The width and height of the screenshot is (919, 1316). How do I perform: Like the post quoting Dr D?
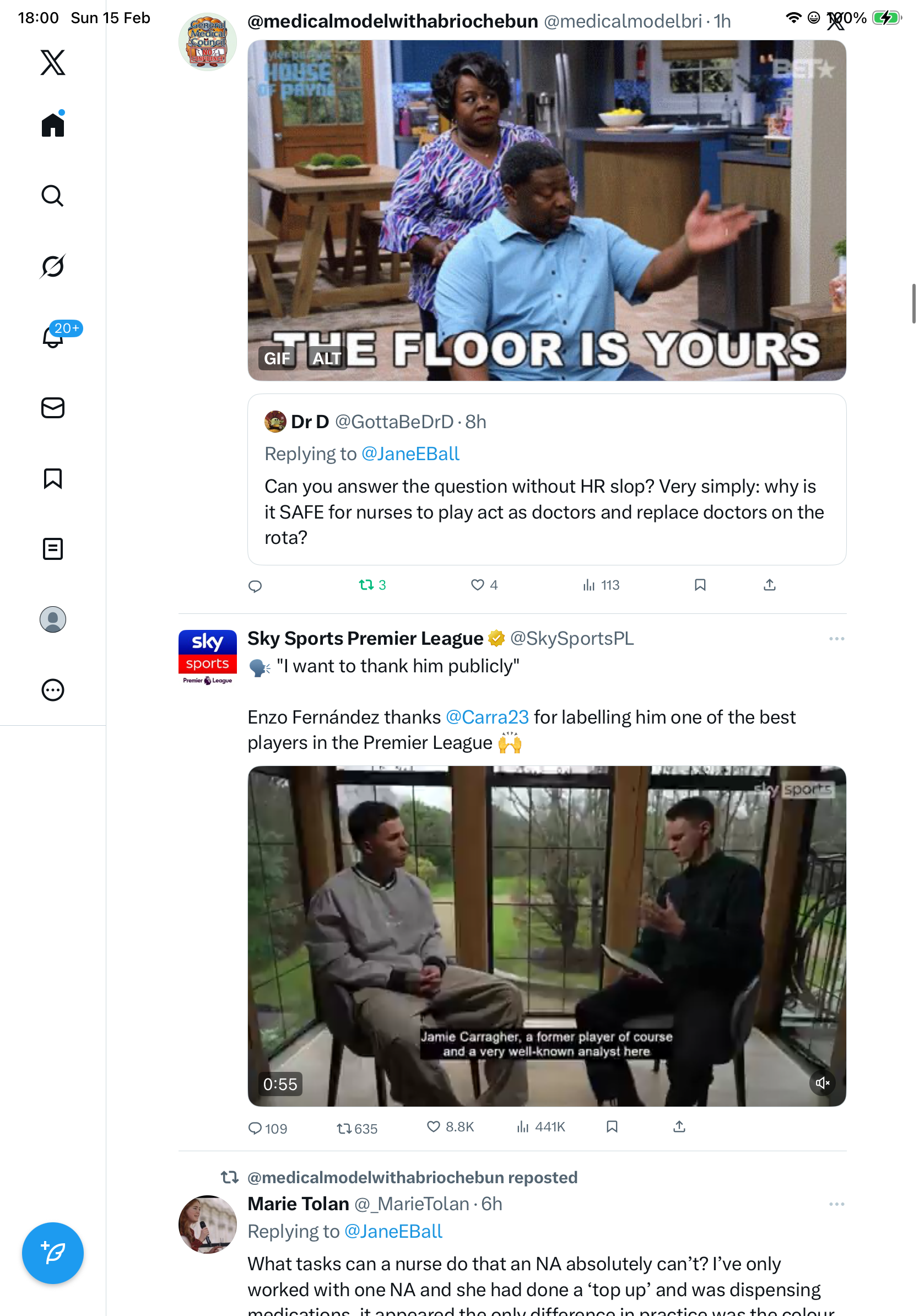pyautogui.click(x=483, y=585)
